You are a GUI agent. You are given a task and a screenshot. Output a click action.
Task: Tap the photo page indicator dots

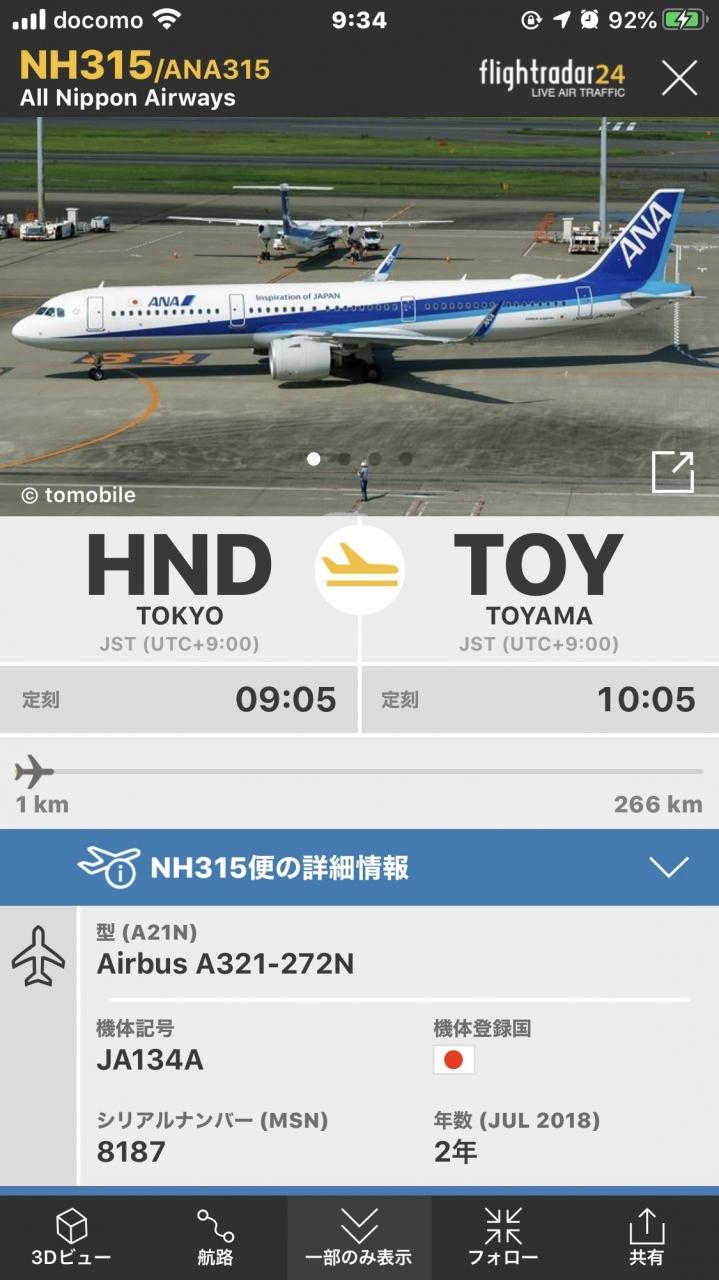[x=359, y=459]
